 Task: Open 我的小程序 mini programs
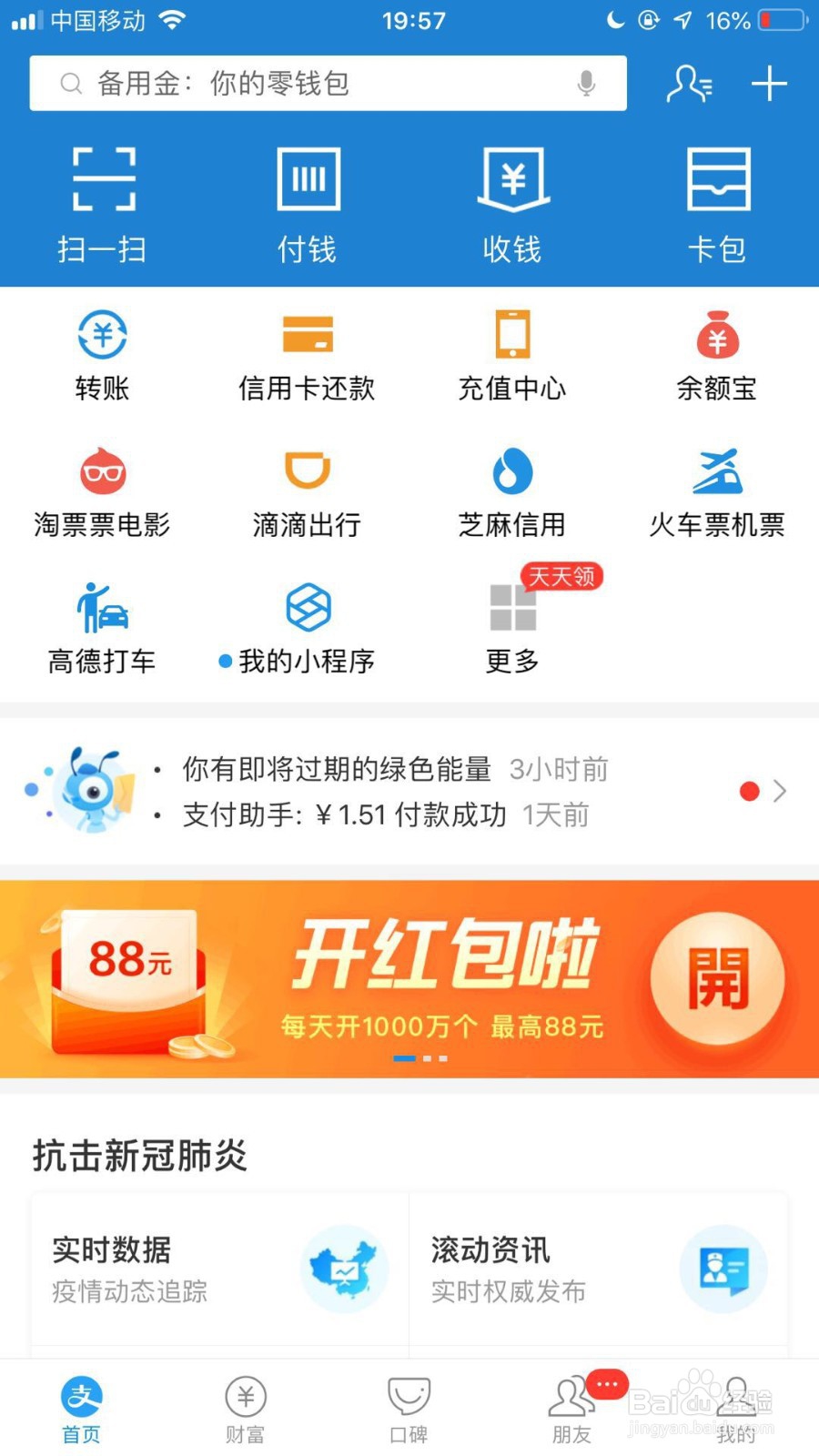(x=307, y=628)
